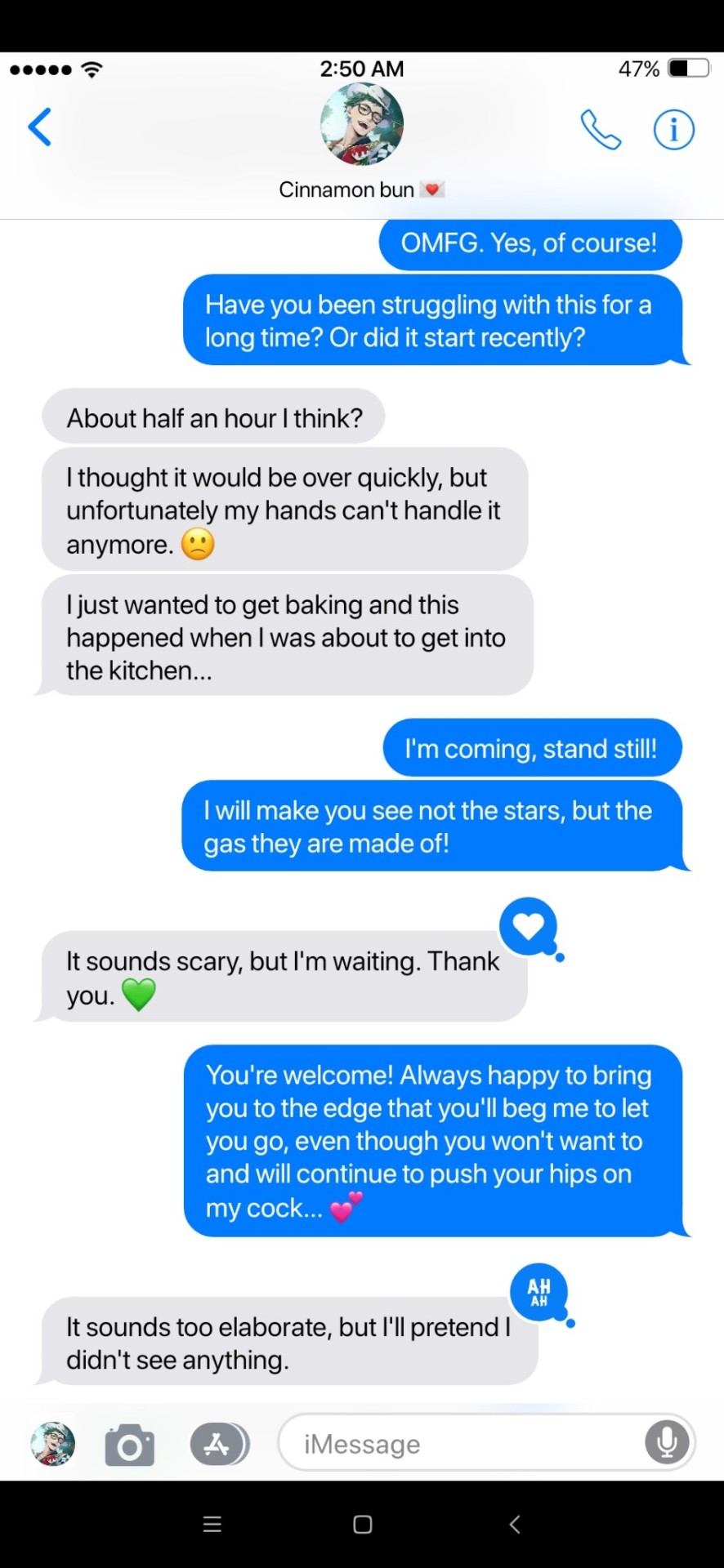Open the App Store apps drawer
Screen dimensions: 724x1568
(218, 1444)
